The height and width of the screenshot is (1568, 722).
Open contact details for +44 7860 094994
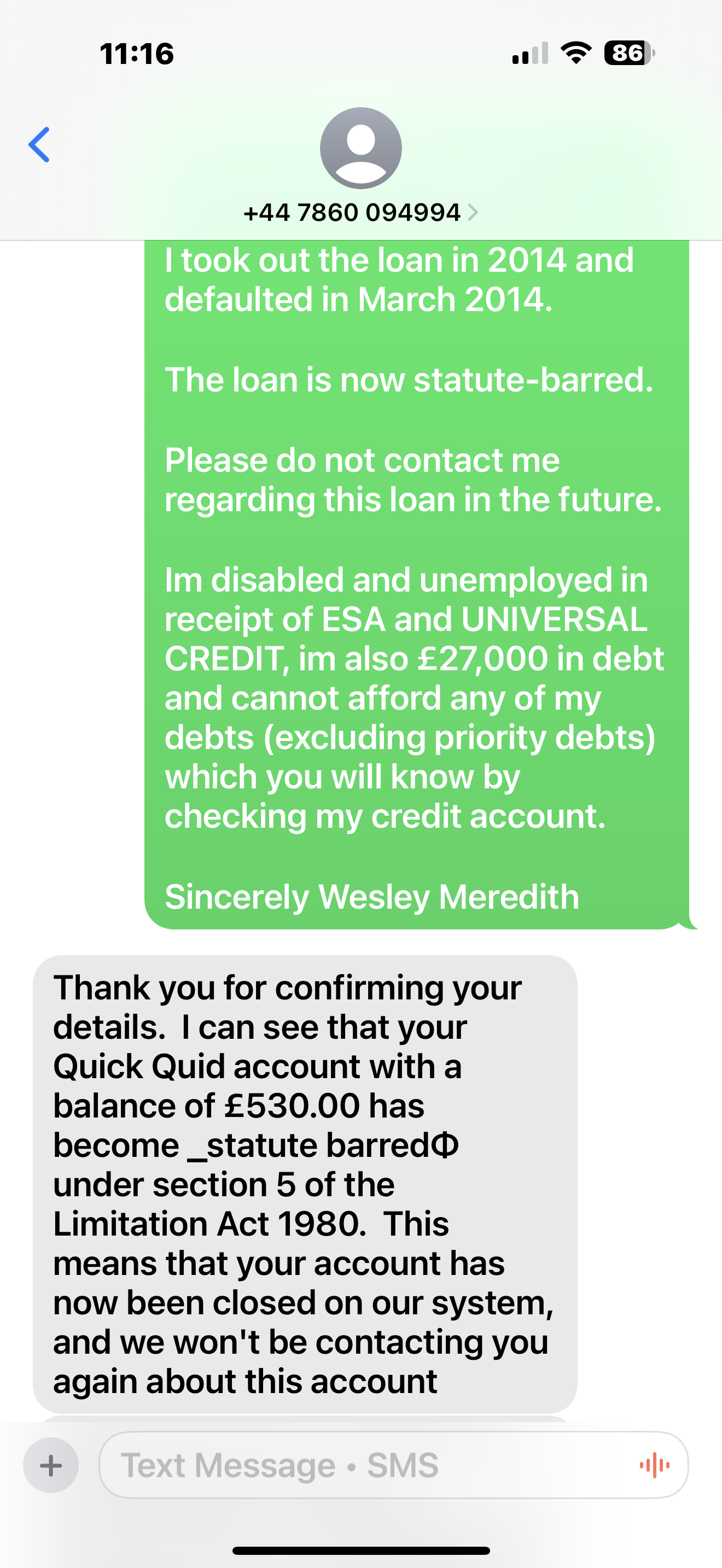click(360, 213)
